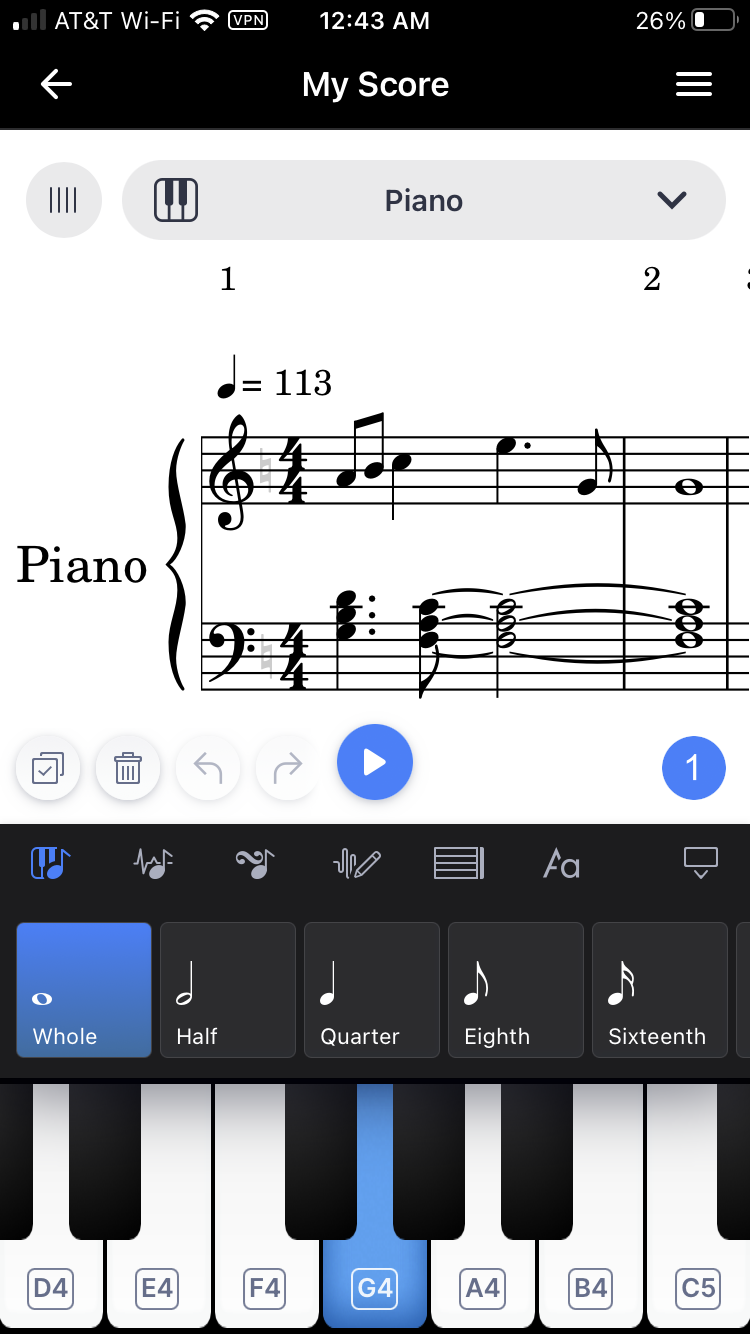The height and width of the screenshot is (1334, 750).
Task: Choose the Sixteenth note duration
Action: 660,990
